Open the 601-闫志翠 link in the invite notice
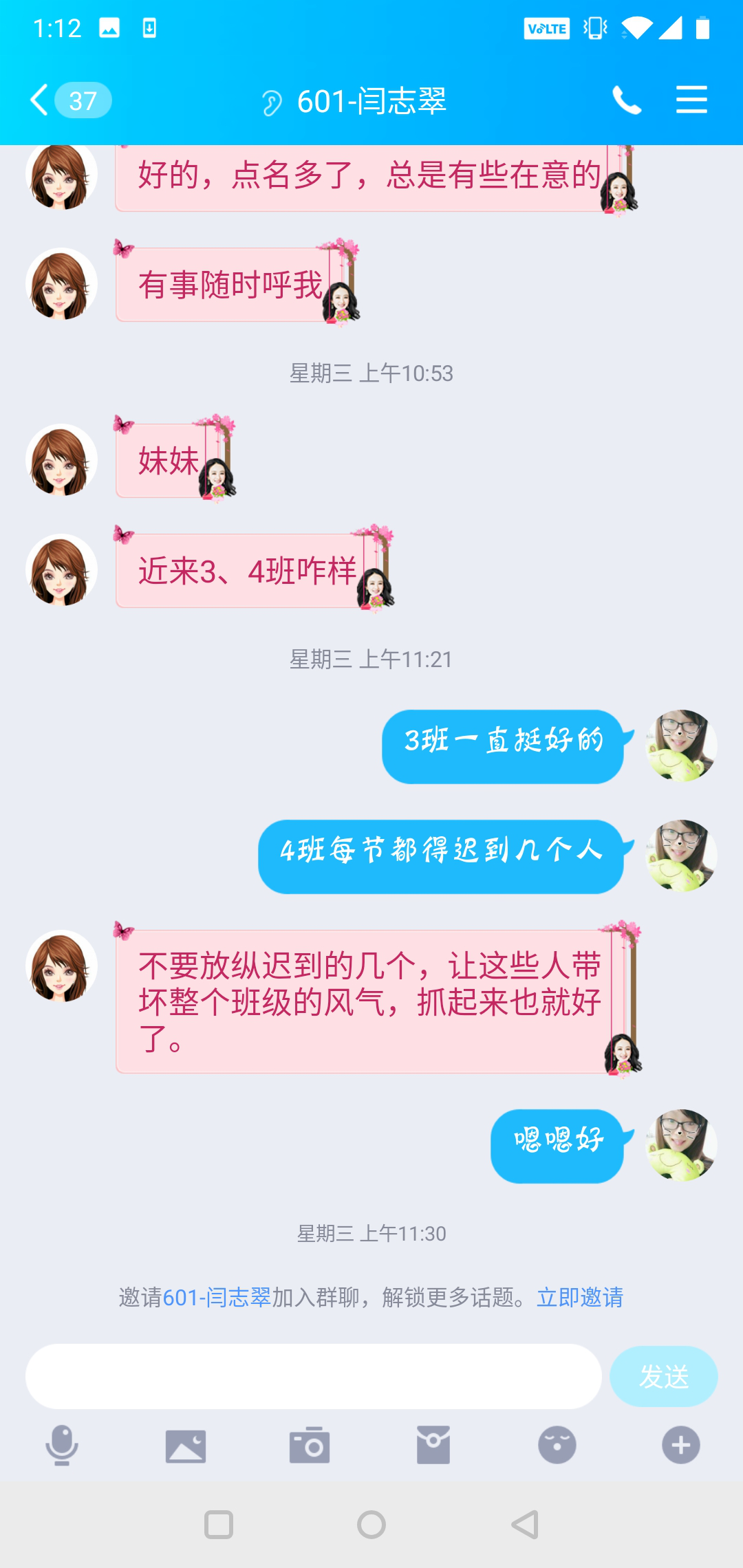Image resolution: width=743 pixels, height=1568 pixels. [217, 1297]
